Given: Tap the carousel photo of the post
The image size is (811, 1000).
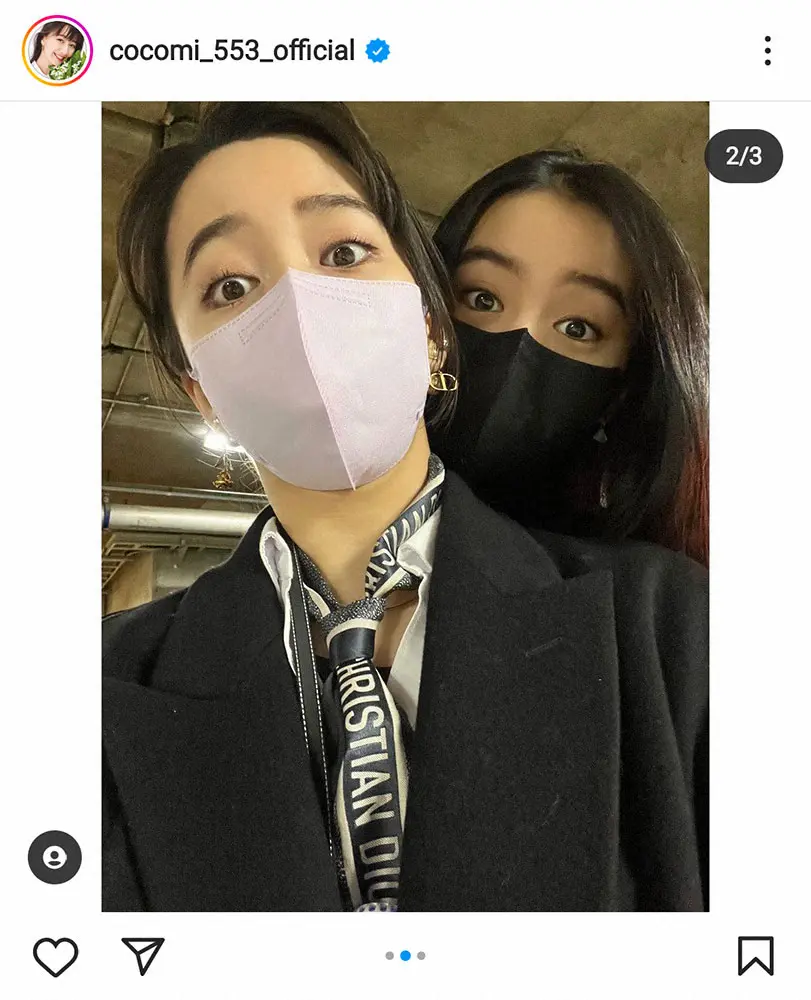Looking at the screenshot, I should click(x=405, y=505).
